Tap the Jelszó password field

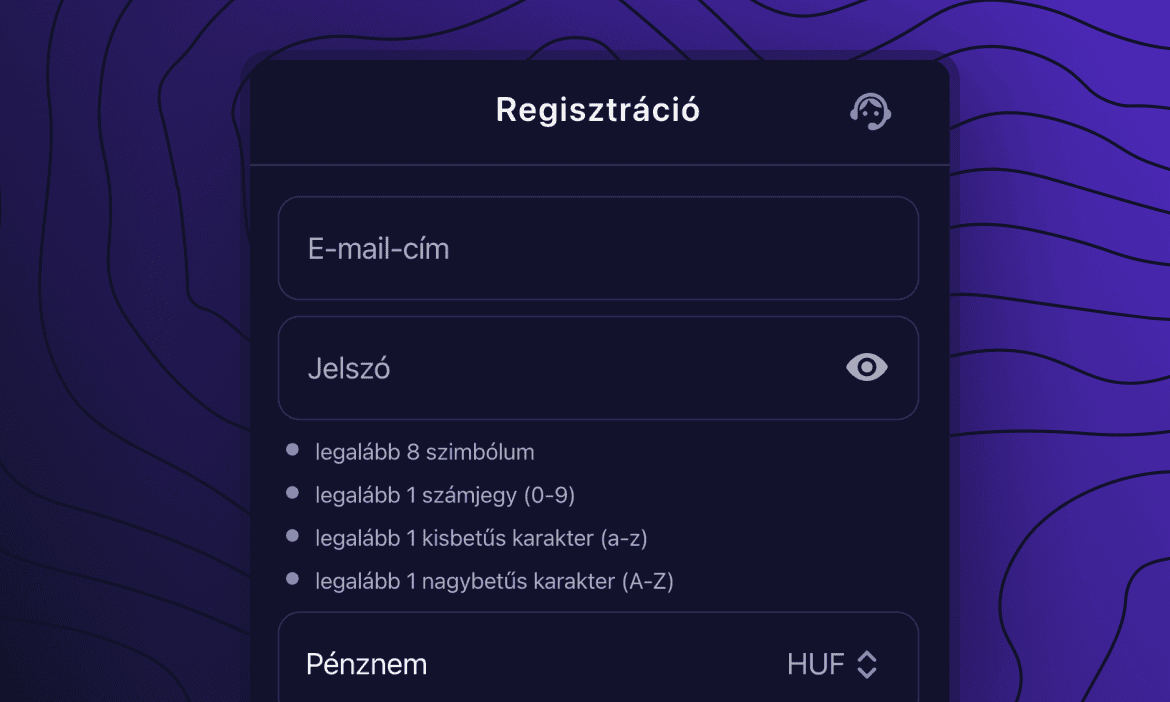pos(560,368)
